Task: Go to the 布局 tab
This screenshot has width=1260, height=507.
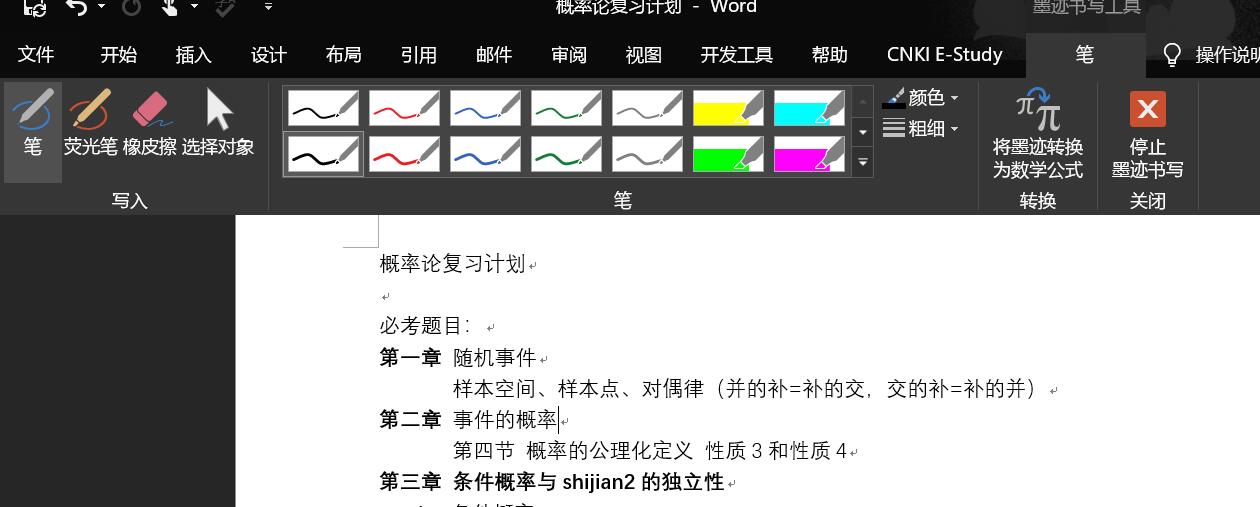Action: point(343,55)
